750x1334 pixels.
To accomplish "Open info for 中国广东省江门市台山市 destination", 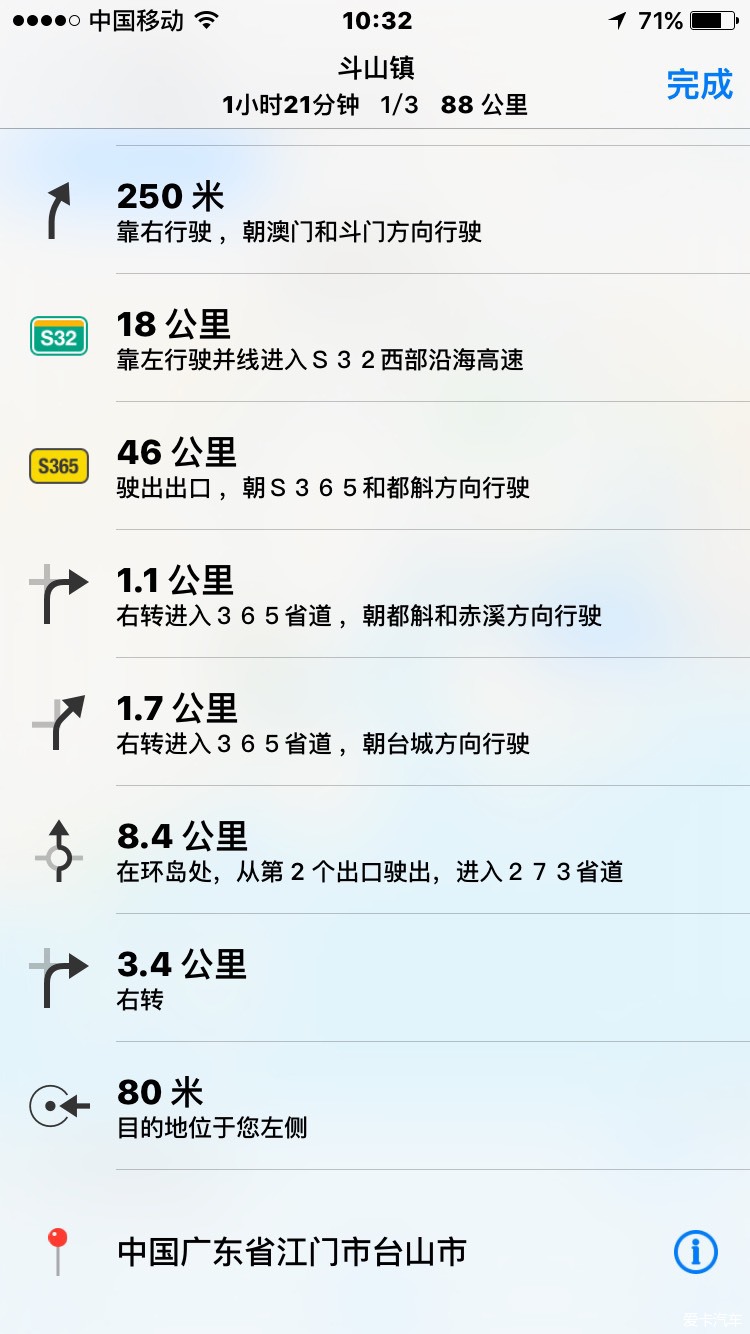I will pyautogui.click(x=696, y=1251).
